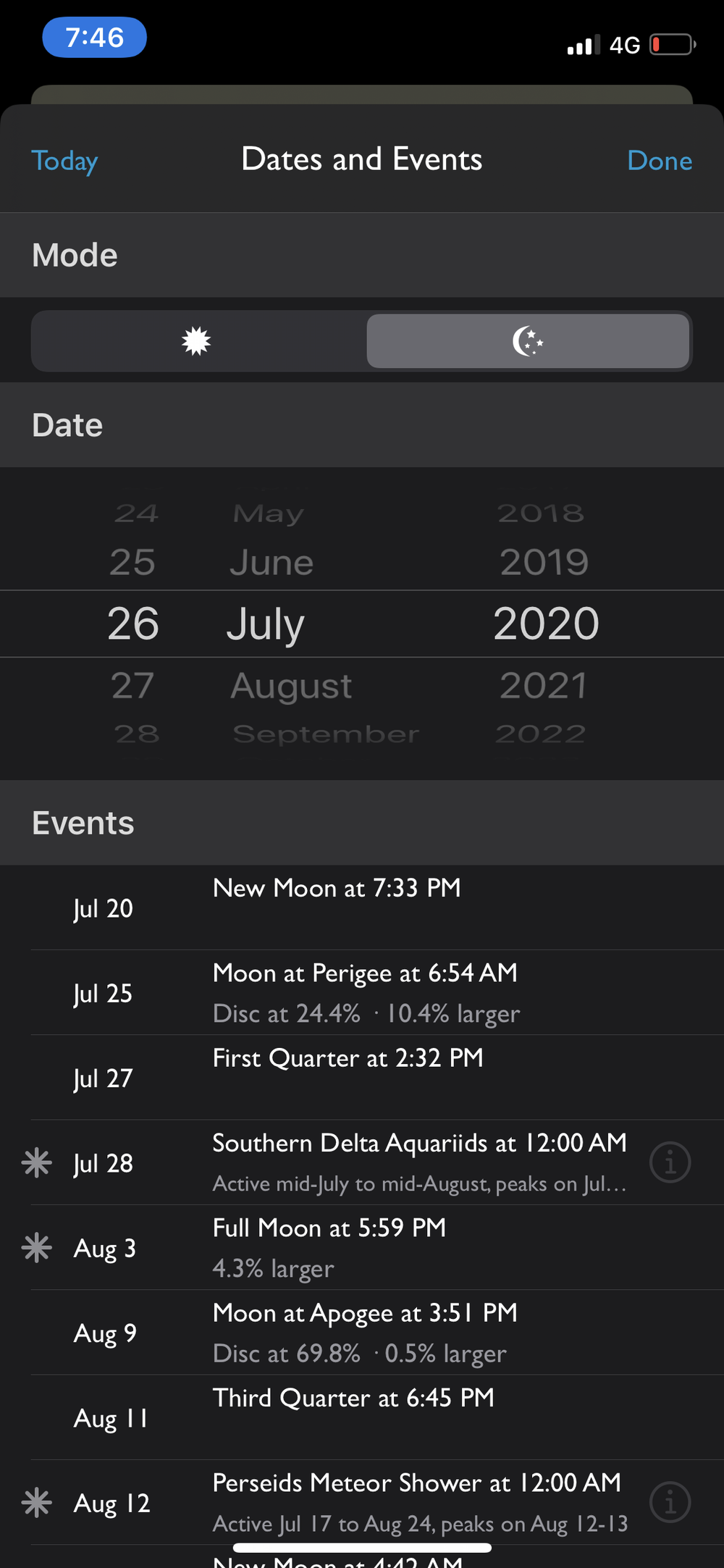
Task: Select day 27 in the date wheel
Action: coord(132,686)
